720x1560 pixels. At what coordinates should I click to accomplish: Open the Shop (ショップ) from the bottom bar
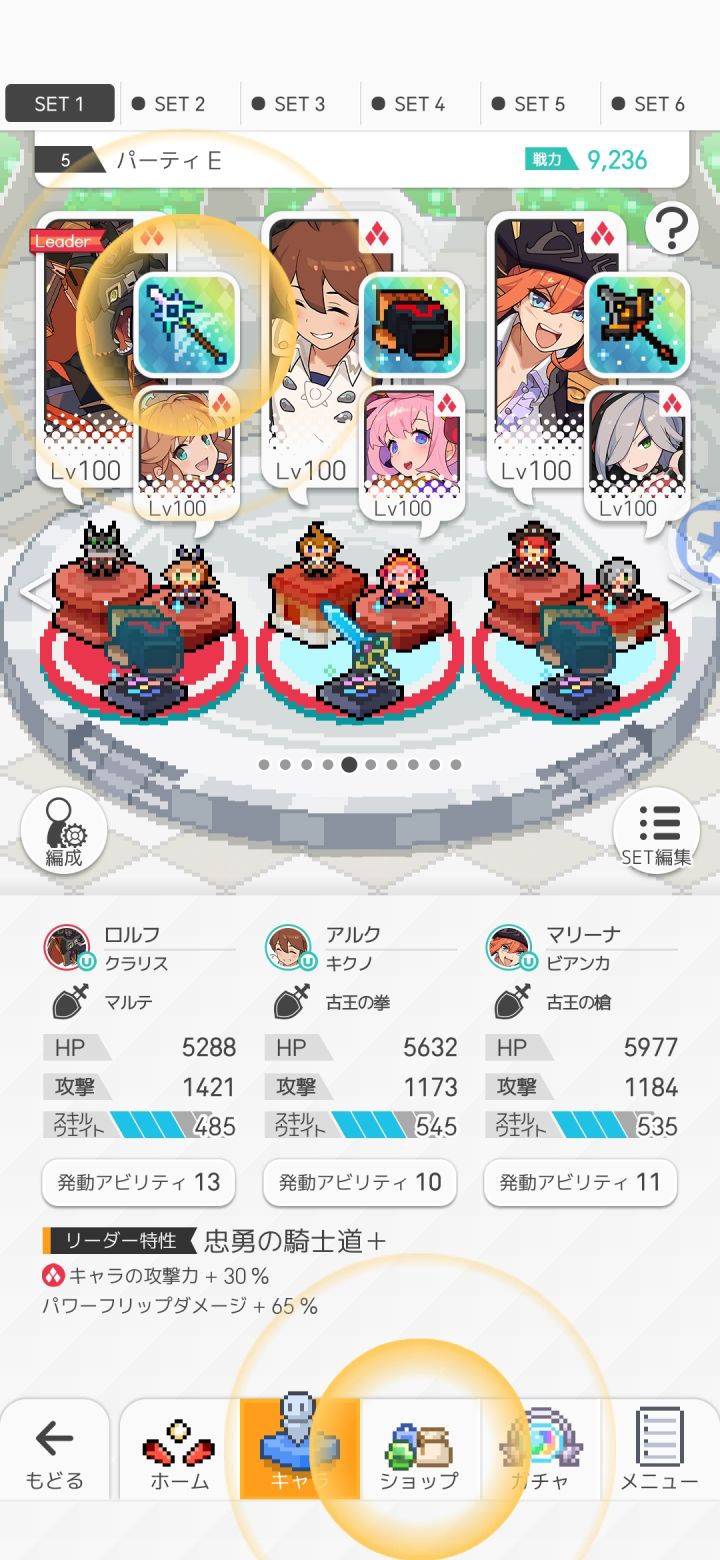click(x=418, y=1448)
